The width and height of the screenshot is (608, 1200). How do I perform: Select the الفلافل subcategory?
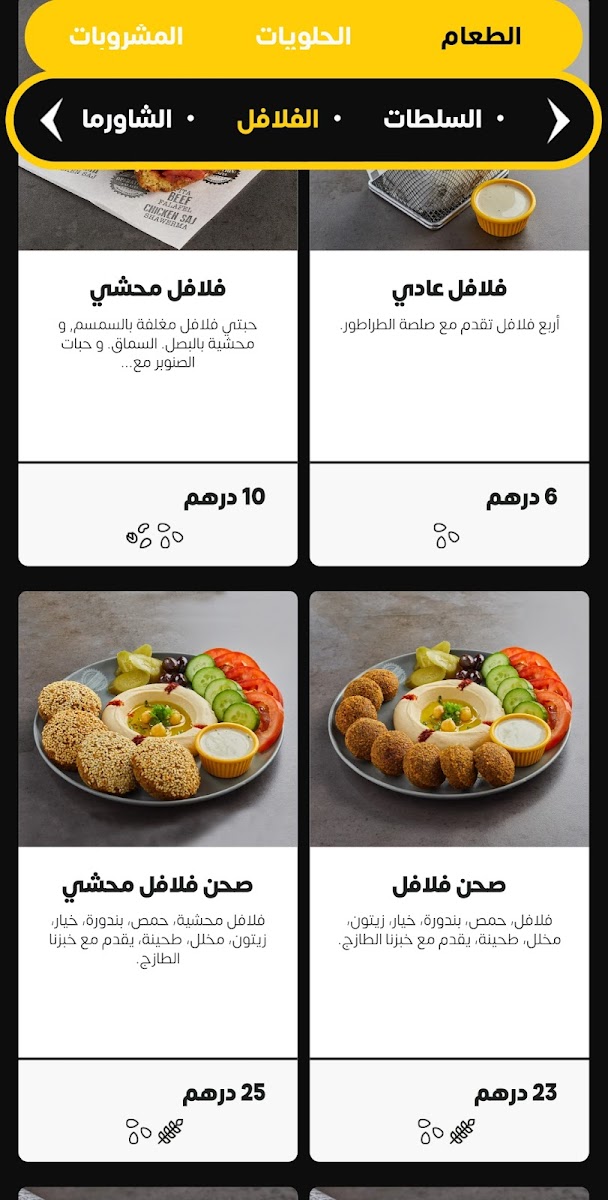(x=278, y=120)
